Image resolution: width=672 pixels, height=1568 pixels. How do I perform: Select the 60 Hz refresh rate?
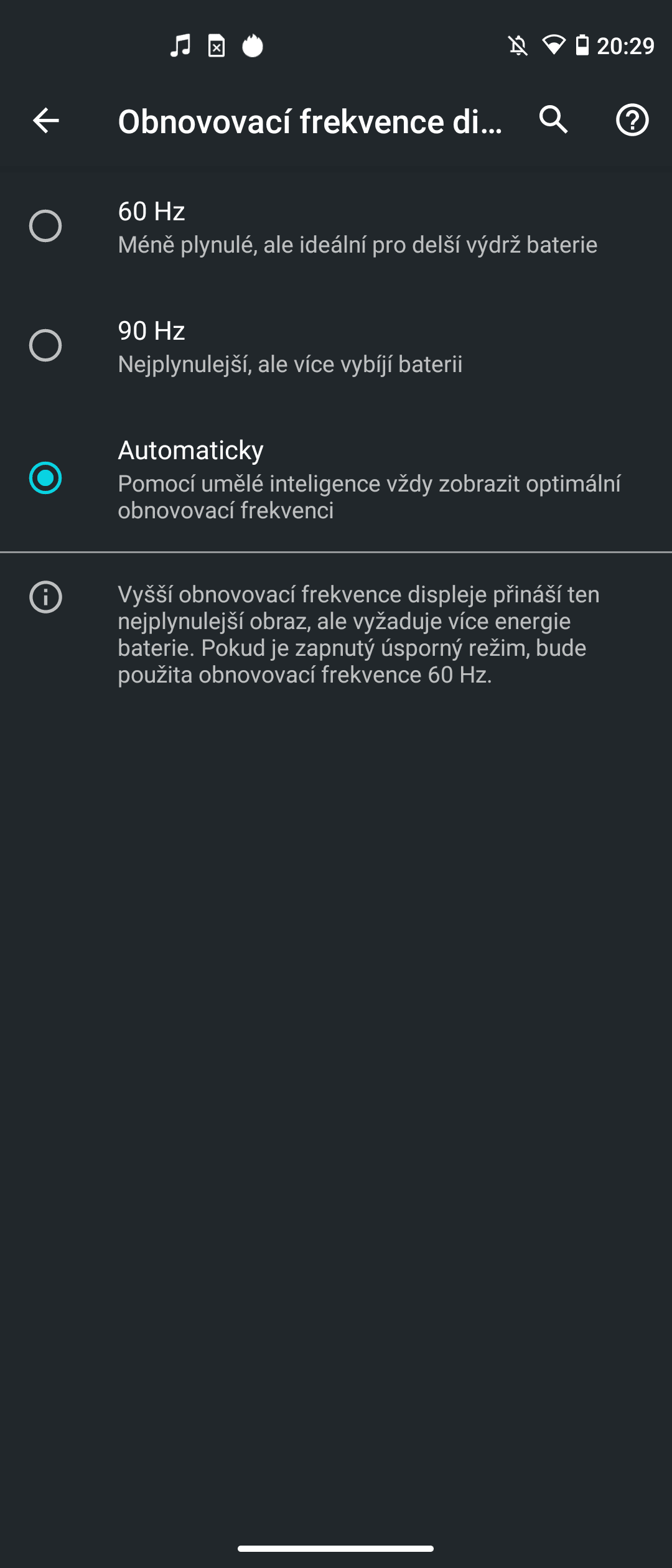(45, 226)
